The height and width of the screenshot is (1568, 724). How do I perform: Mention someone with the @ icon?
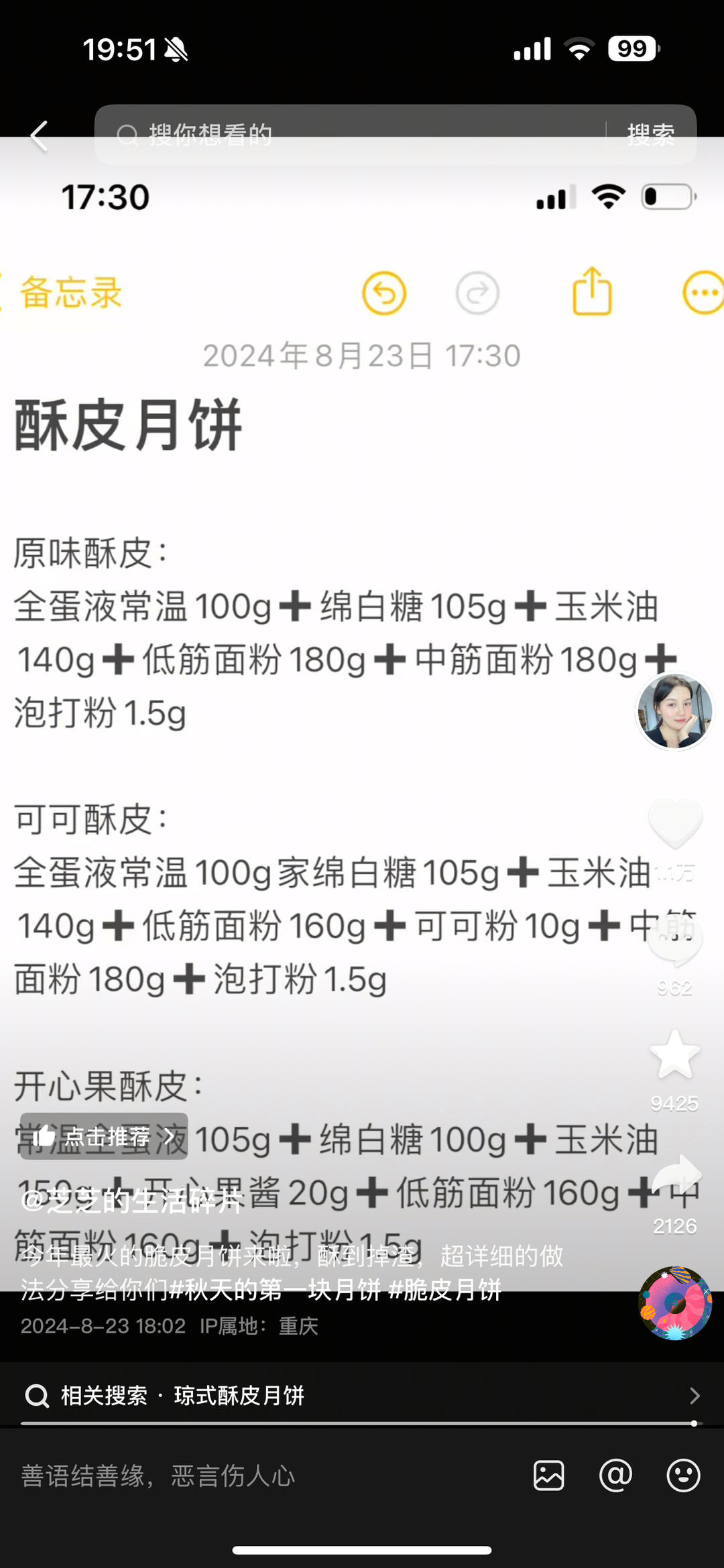coord(615,1476)
